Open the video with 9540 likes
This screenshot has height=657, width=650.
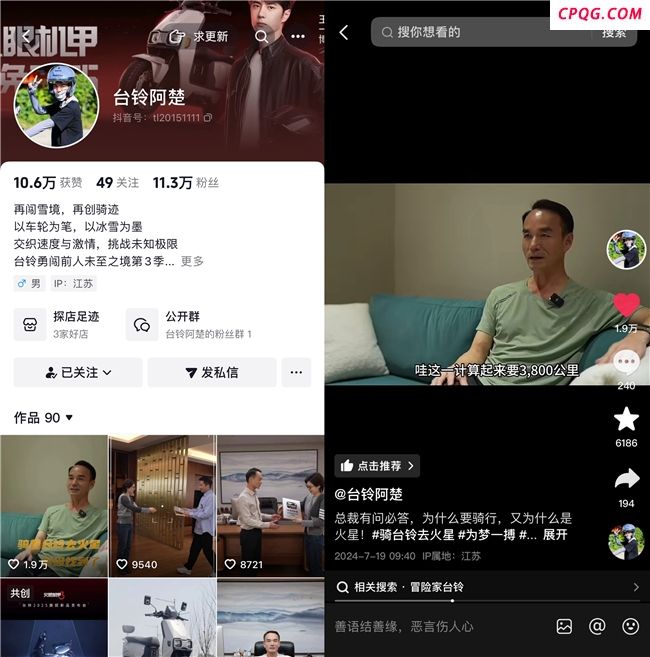point(162,505)
